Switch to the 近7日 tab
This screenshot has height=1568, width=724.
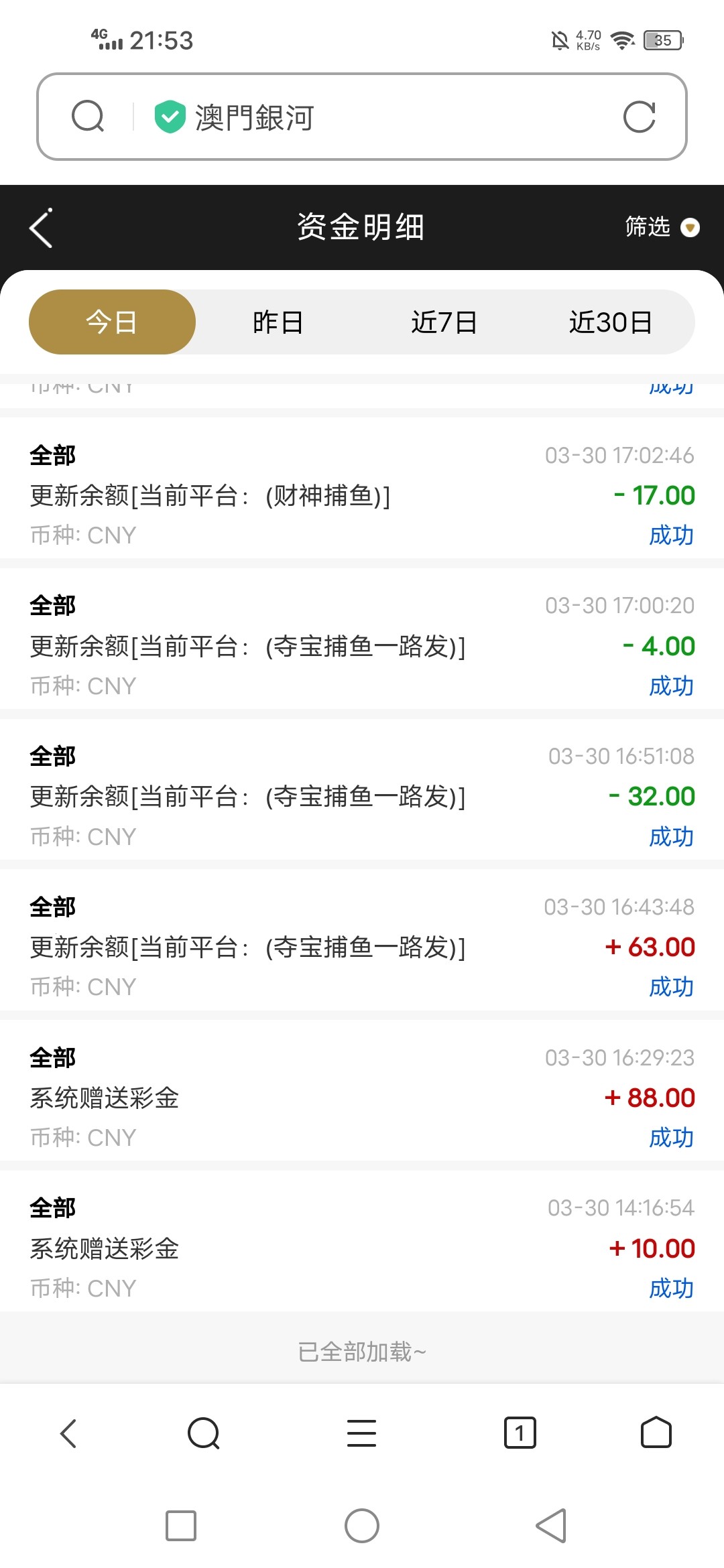[x=444, y=322]
